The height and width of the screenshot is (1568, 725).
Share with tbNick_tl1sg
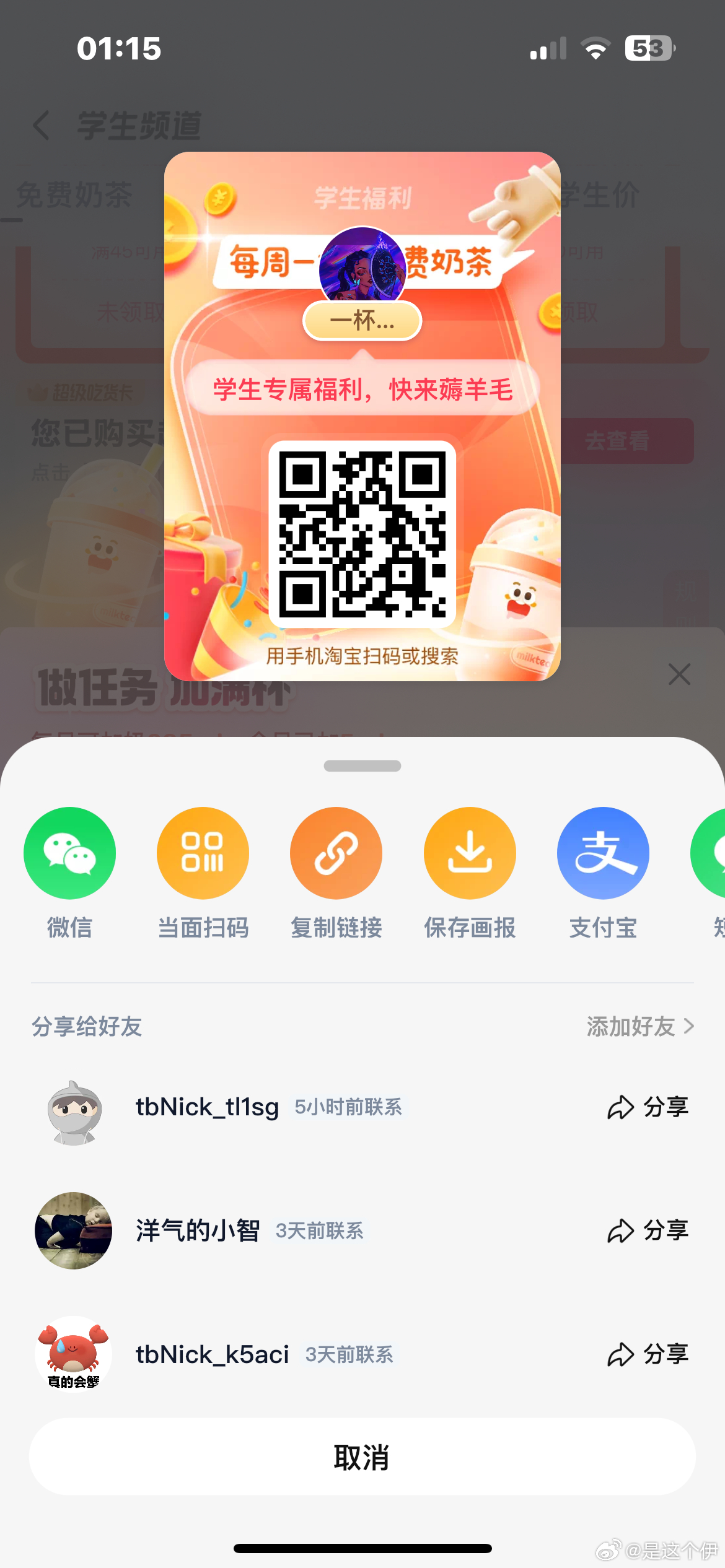click(x=648, y=1107)
